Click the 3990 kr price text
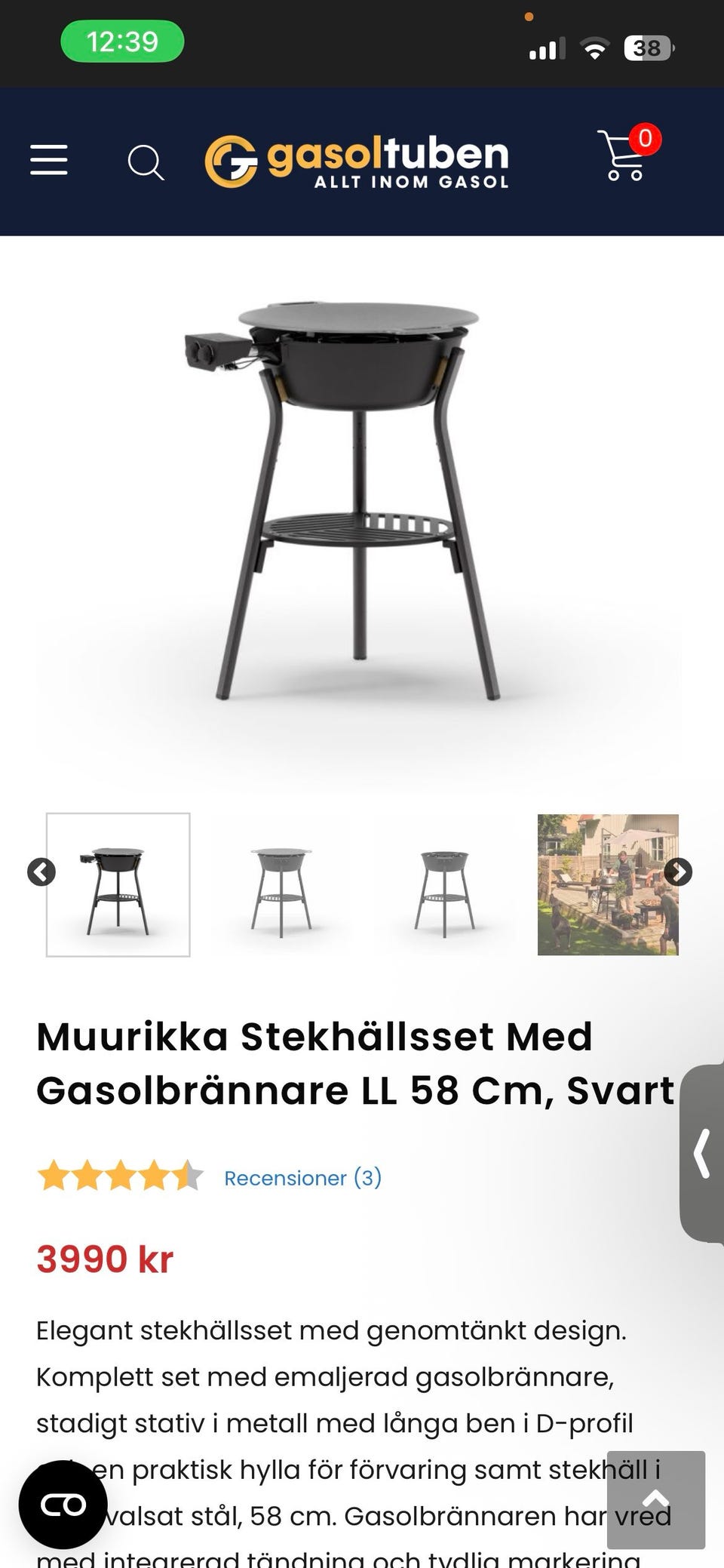This screenshot has height=1568, width=724. click(x=104, y=1258)
